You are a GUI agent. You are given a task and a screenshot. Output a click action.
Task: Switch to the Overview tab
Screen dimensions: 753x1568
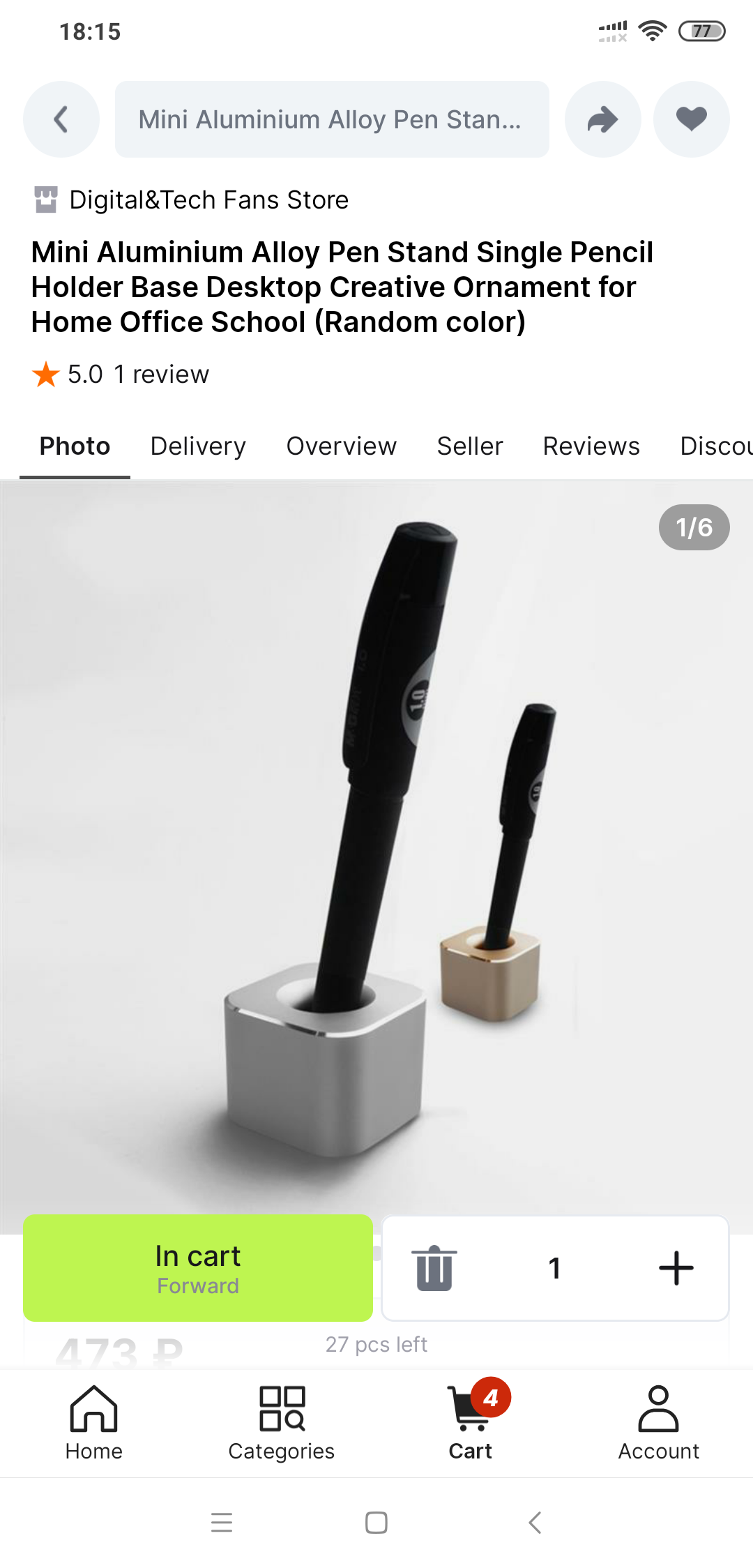(x=342, y=446)
